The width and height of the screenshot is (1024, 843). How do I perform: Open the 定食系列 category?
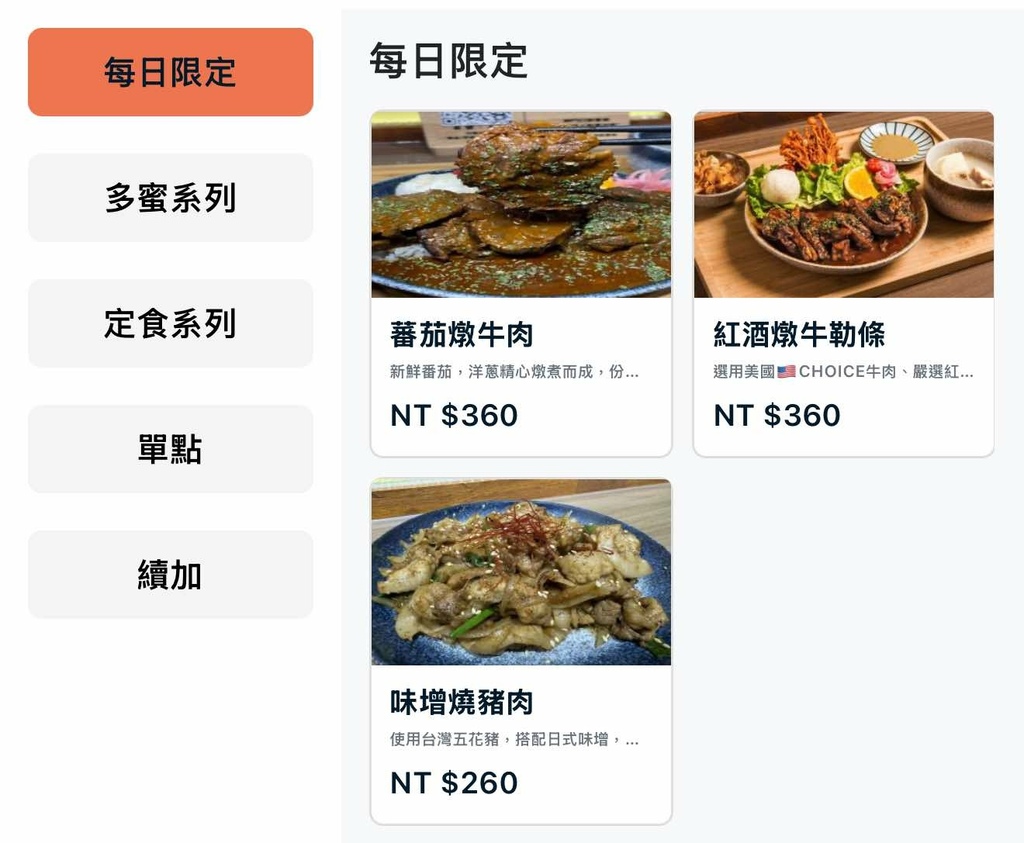tap(170, 323)
